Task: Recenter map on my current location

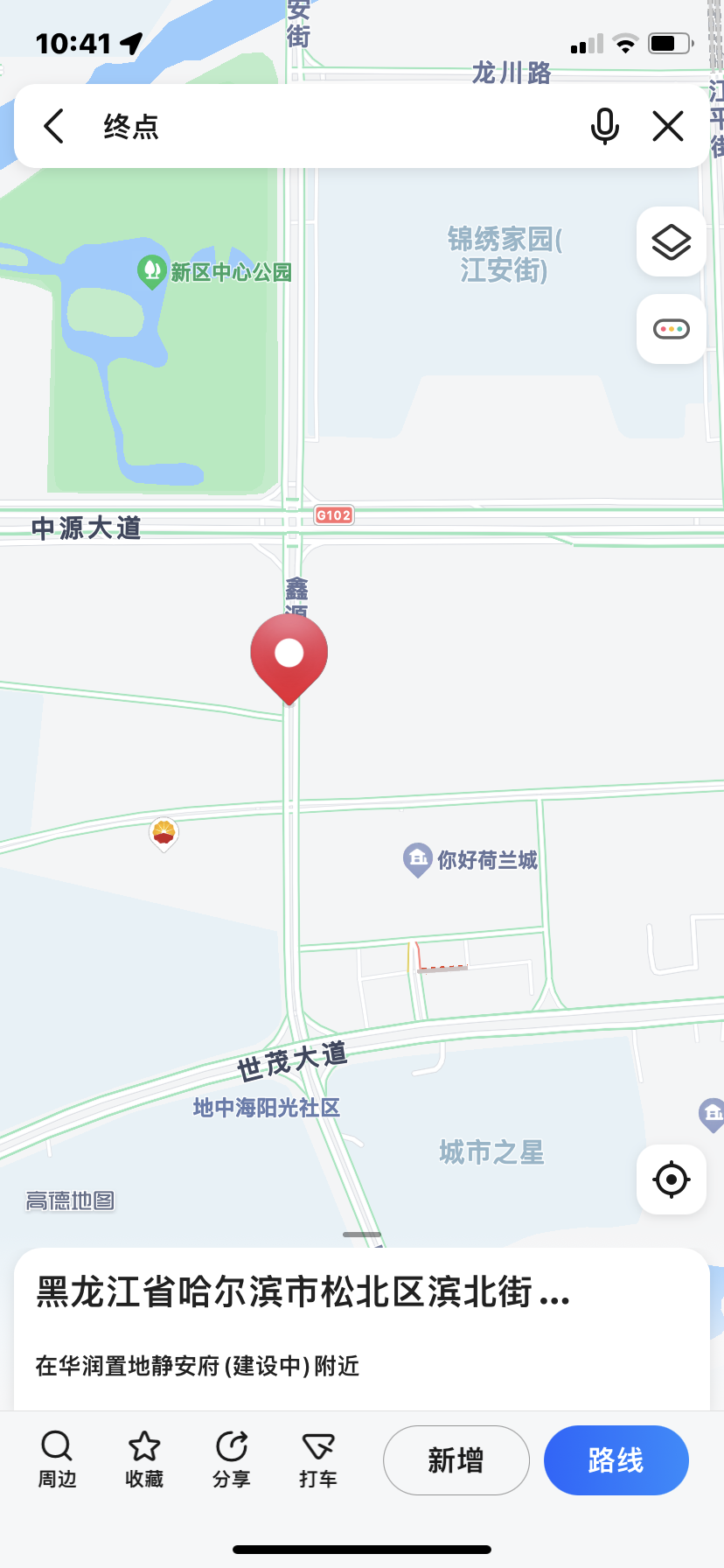Action: click(672, 1179)
